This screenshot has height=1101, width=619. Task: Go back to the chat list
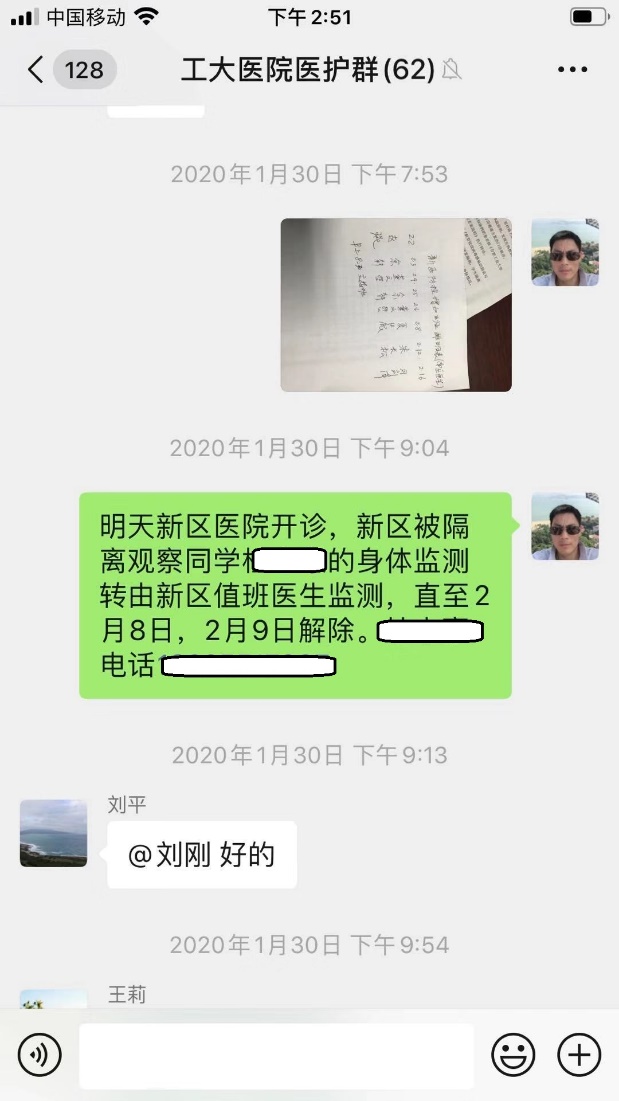(36, 70)
